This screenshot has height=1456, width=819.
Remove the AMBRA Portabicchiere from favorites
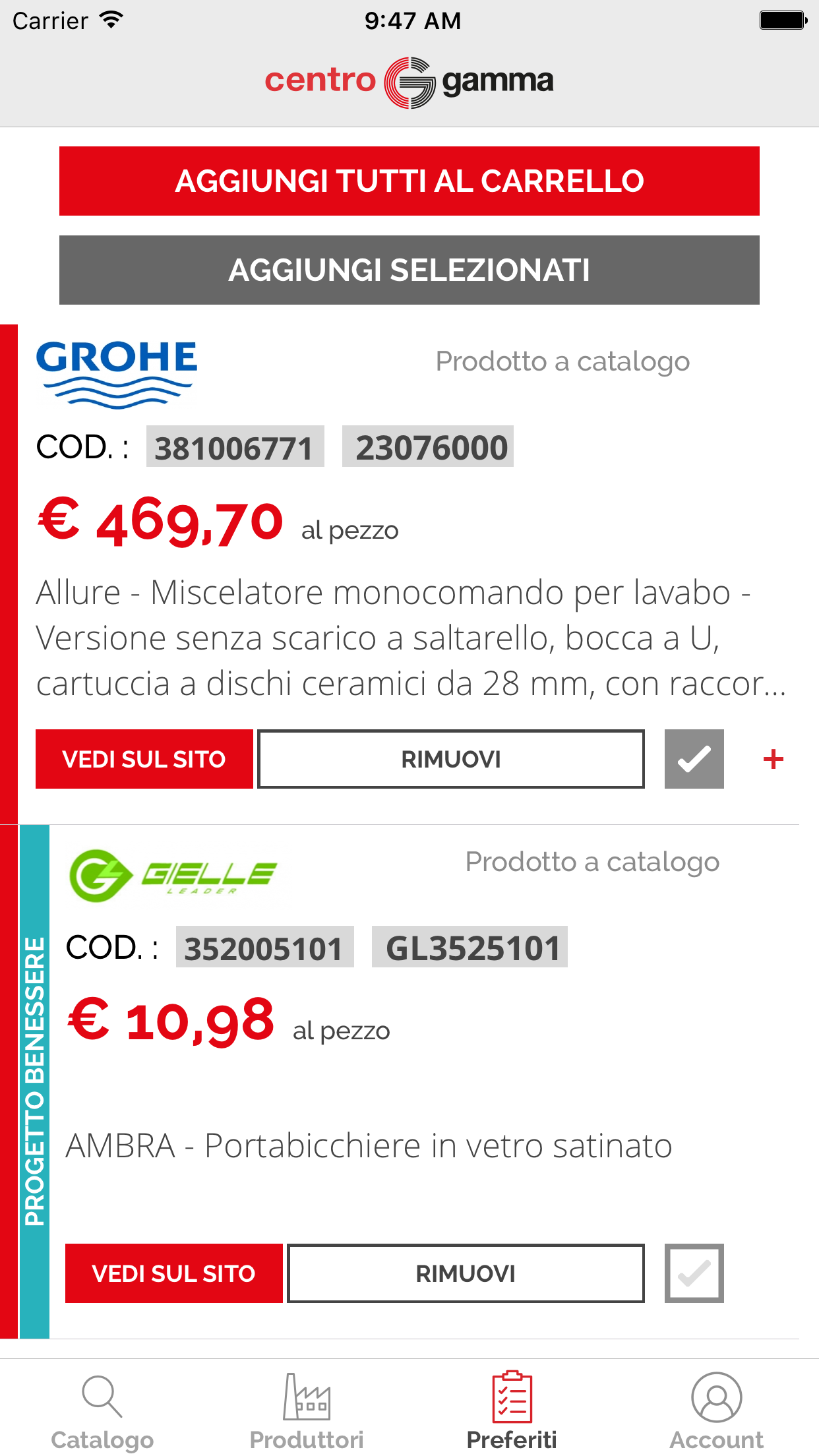[x=466, y=1273]
